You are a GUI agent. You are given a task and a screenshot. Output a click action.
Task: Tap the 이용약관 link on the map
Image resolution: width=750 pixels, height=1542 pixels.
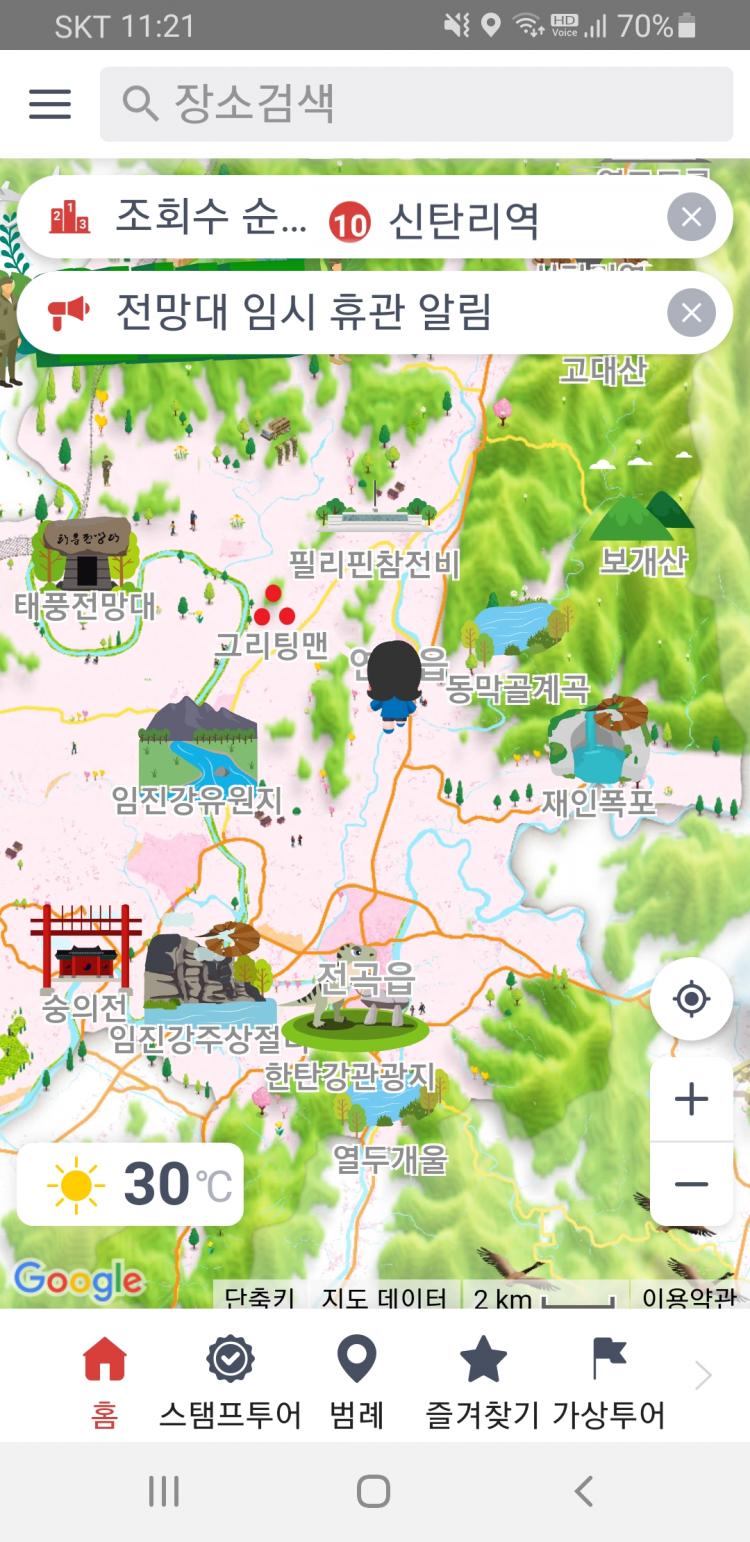(x=689, y=1297)
